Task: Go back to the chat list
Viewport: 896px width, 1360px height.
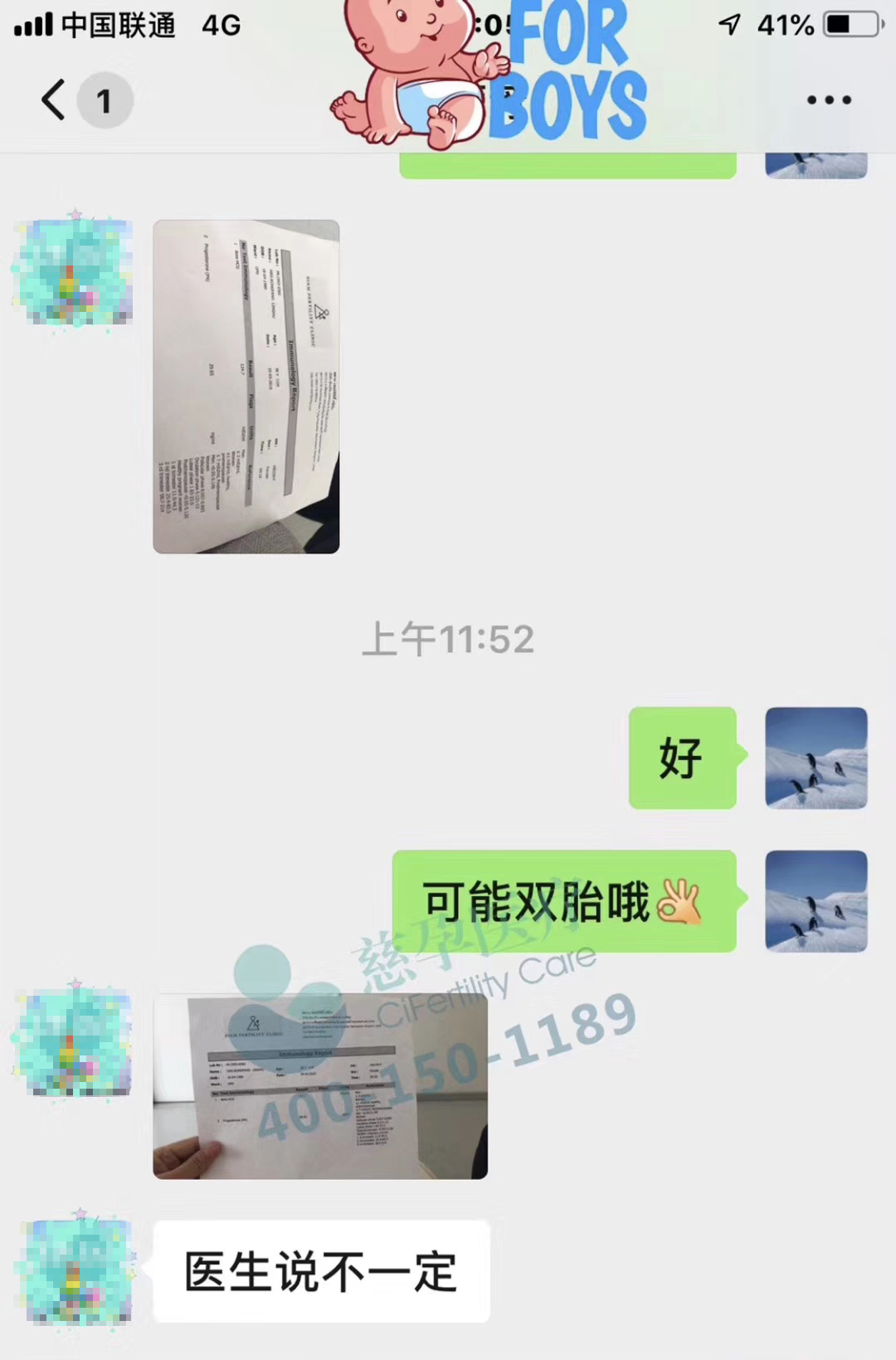Action: click(55, 100)
